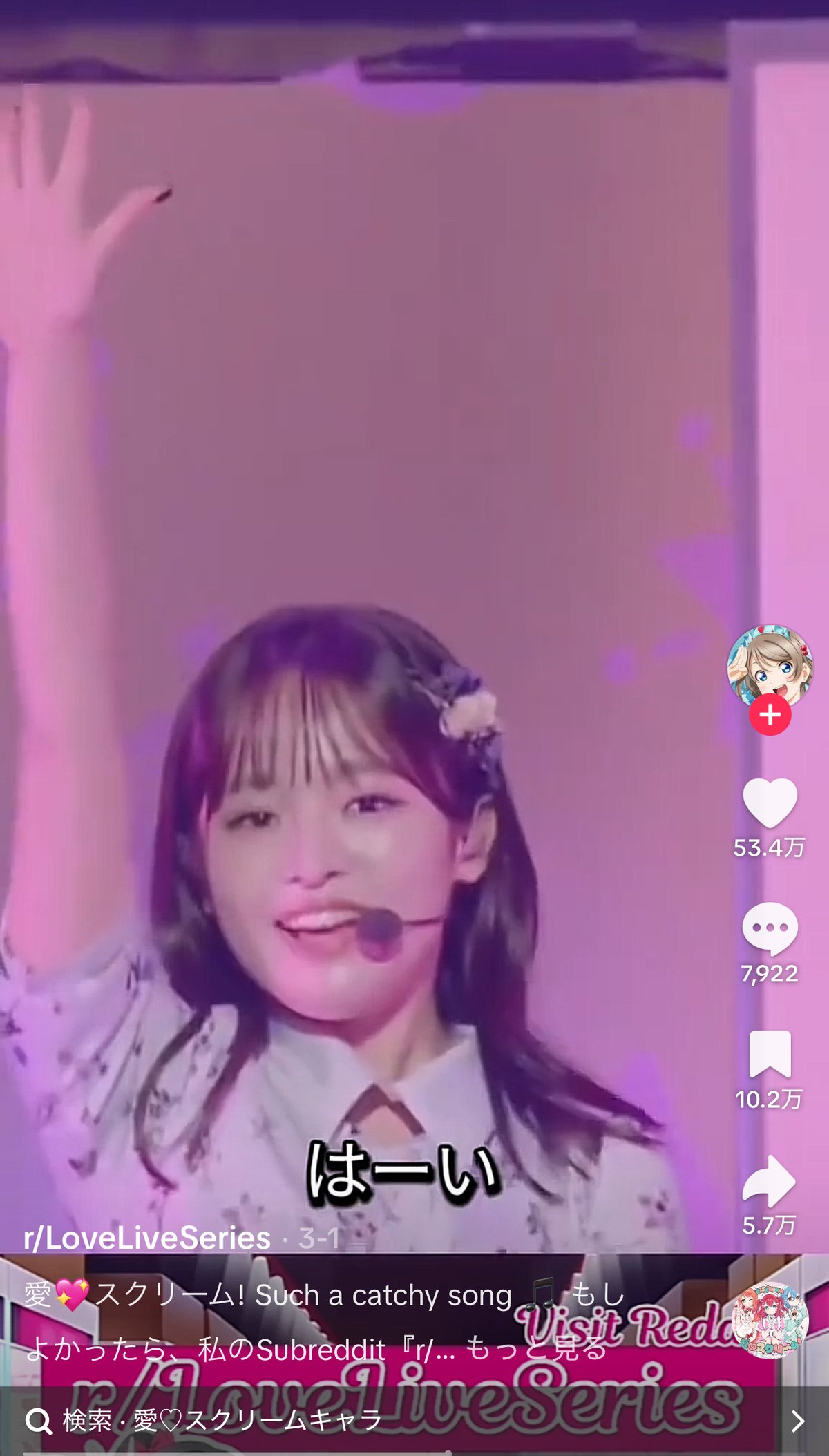829x1456 pixels.
Task: Expand the caption with もっと見る
Action: click(x=536, y=1348)
